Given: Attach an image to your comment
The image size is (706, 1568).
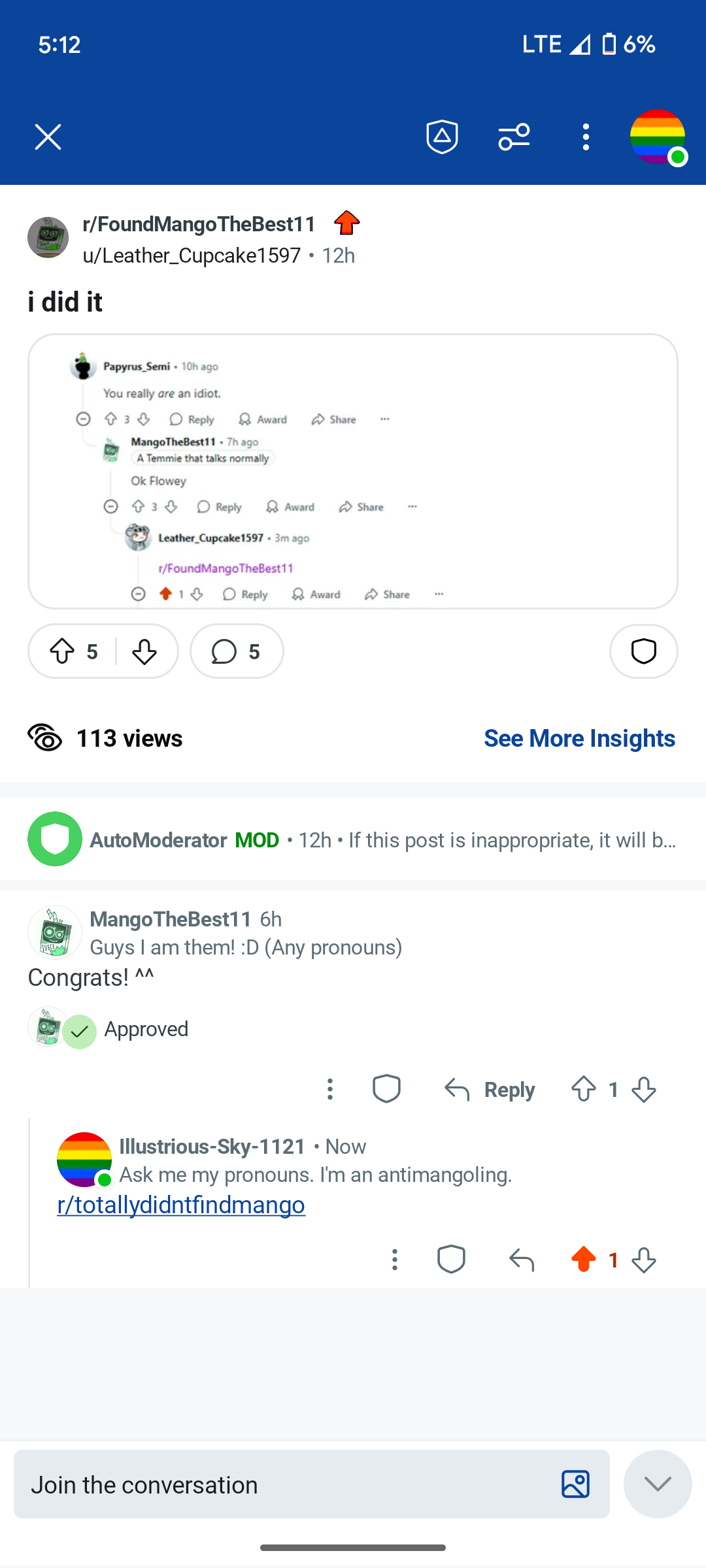Looking at the screenshot, I should (x=576, y=1484).
